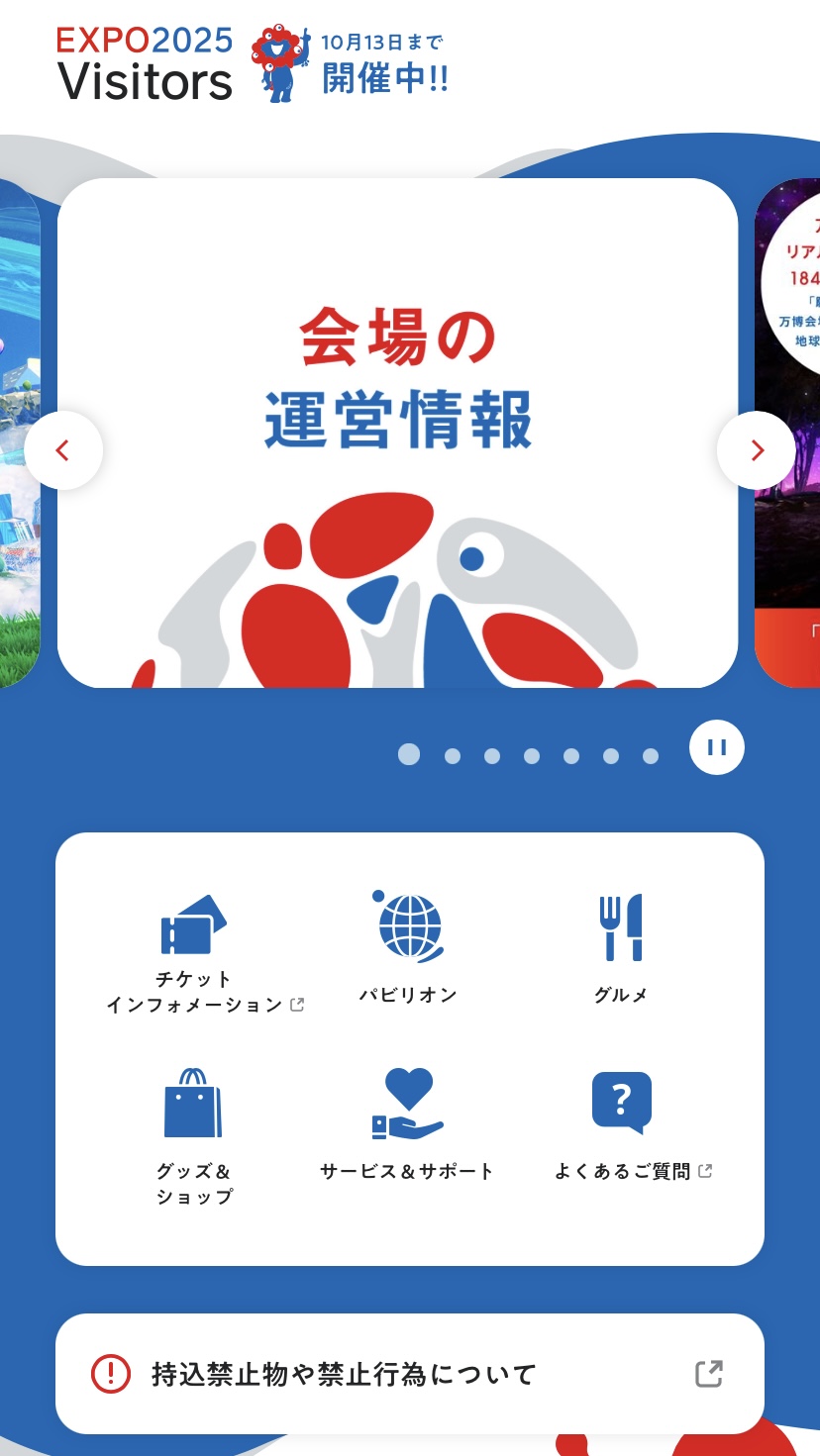Screen dimensions: 820x1456
Task: Open the 会場の運営情報 banner
Action: tap(397, 433)
